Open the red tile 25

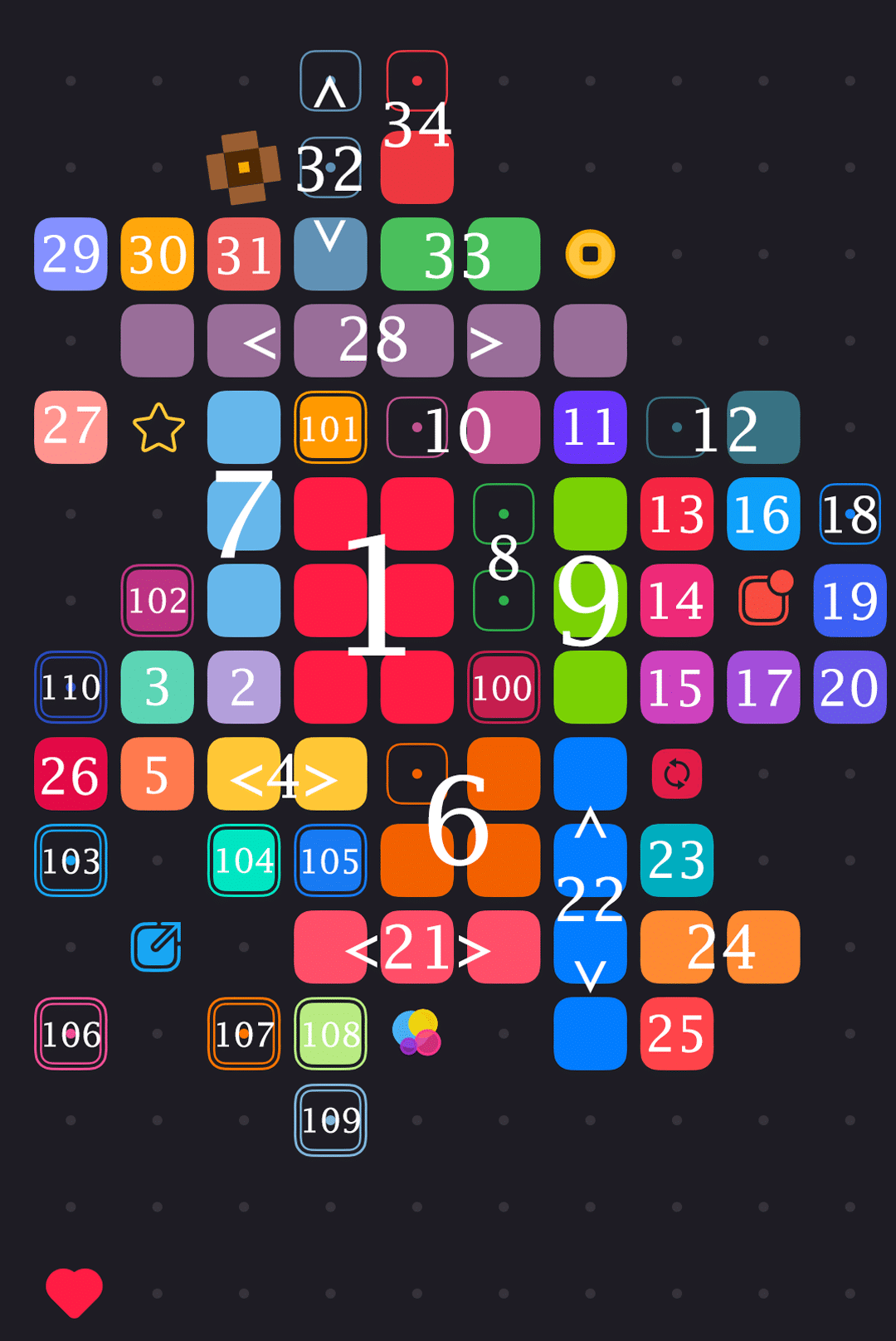(676, 1034)
